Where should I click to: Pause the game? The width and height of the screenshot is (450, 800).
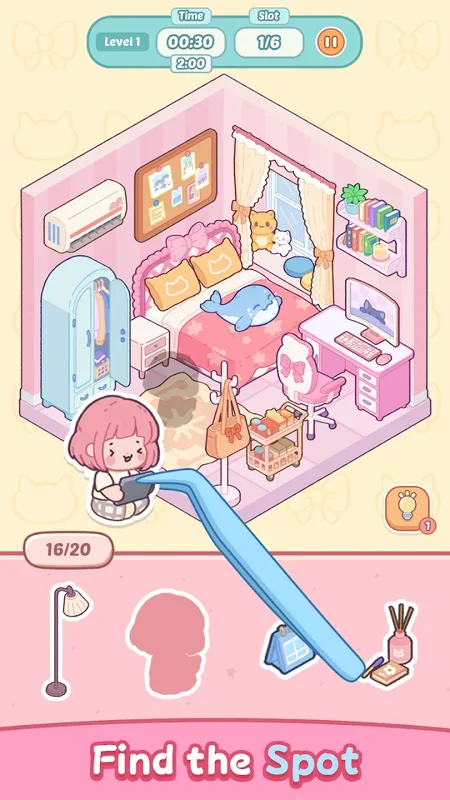coord(331,42)
